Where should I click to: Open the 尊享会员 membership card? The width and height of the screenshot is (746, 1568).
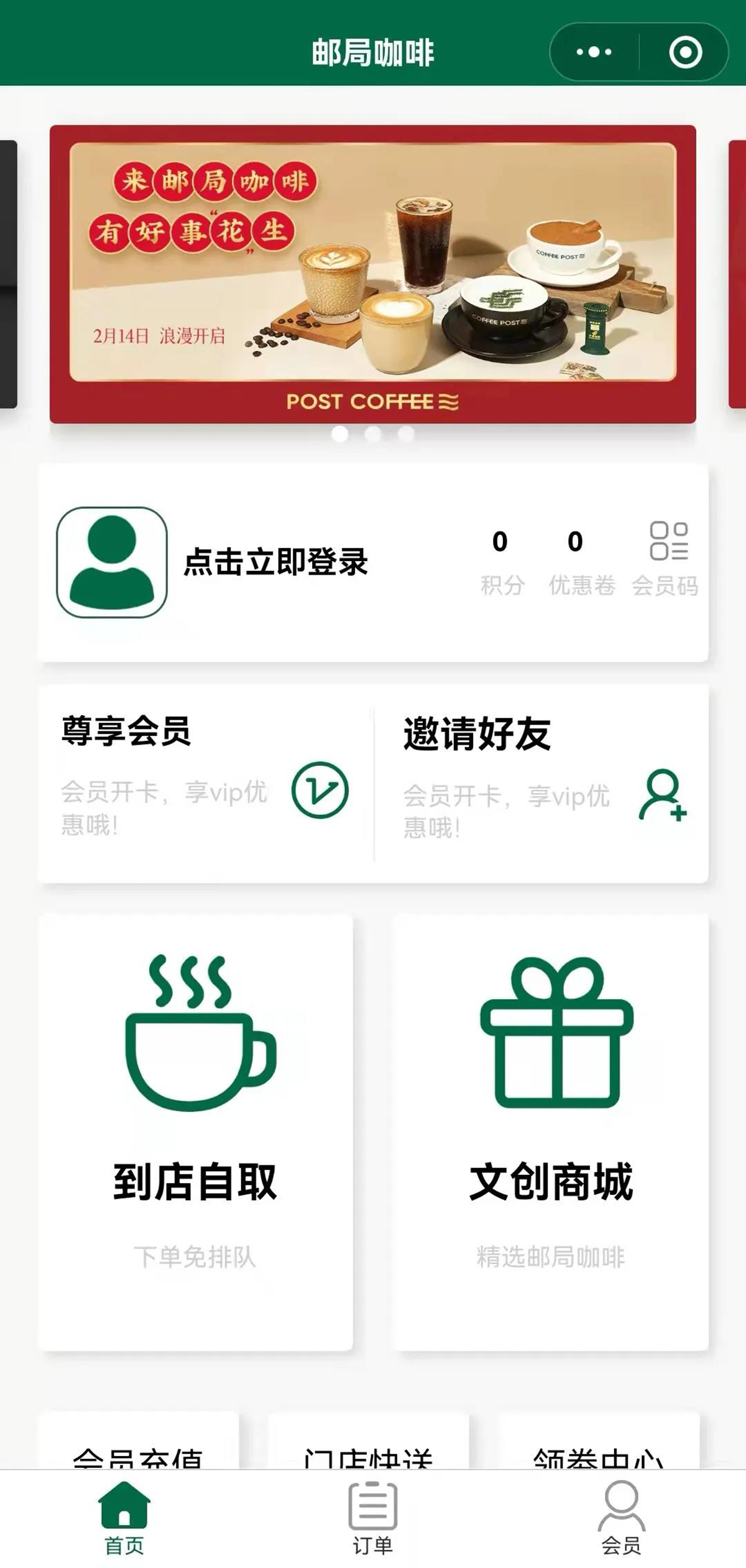click(205, 782)
